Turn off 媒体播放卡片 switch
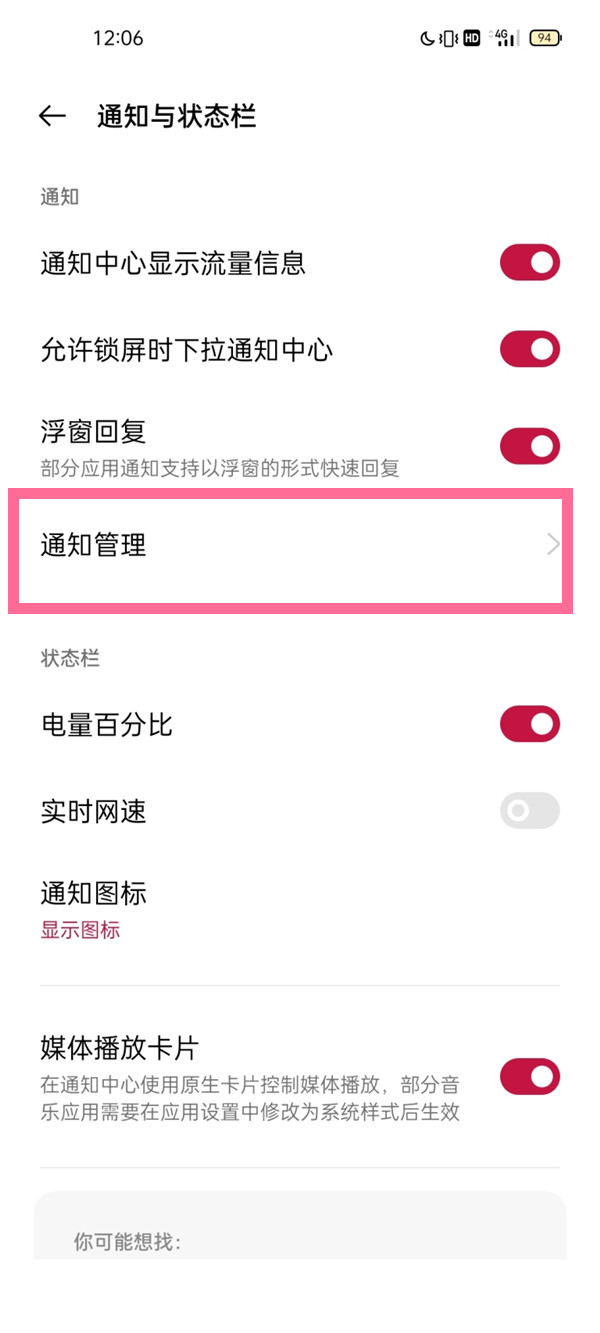 coord(529,1077)
